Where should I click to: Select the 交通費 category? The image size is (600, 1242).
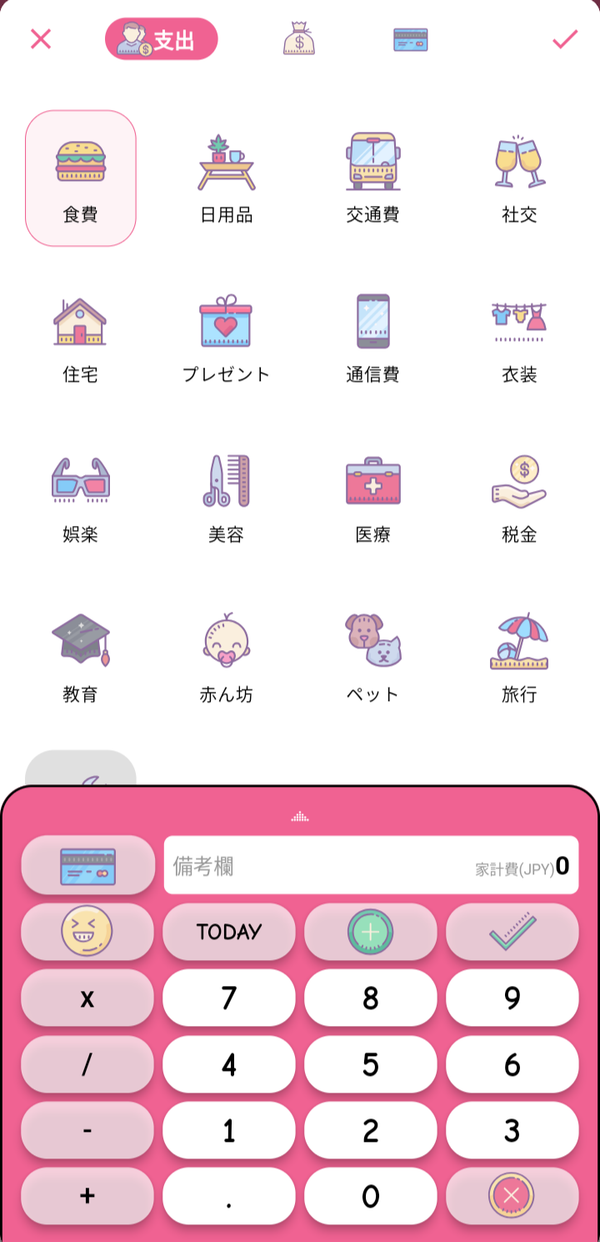click(x=372, y=178)
